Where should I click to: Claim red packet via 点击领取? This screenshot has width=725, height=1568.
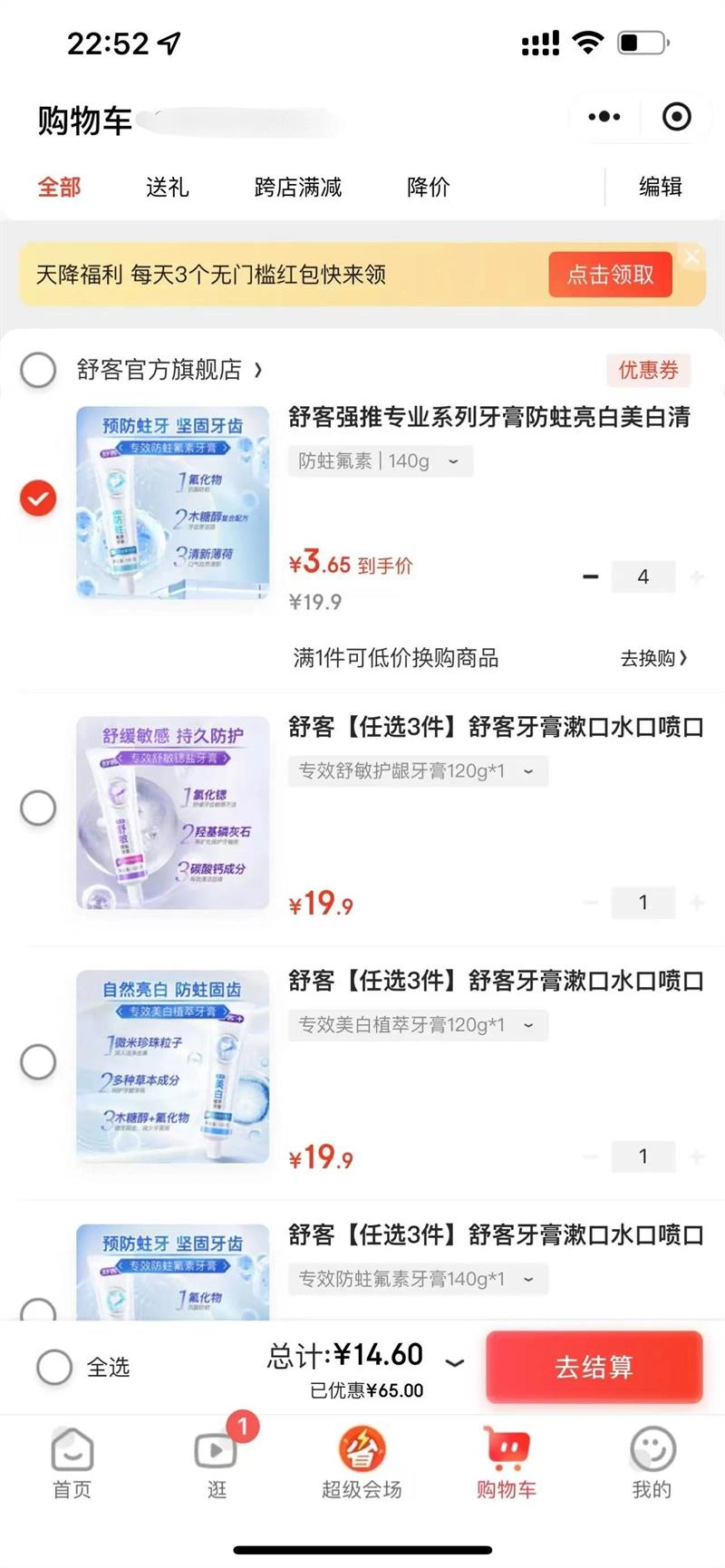[x=610, y=275]
